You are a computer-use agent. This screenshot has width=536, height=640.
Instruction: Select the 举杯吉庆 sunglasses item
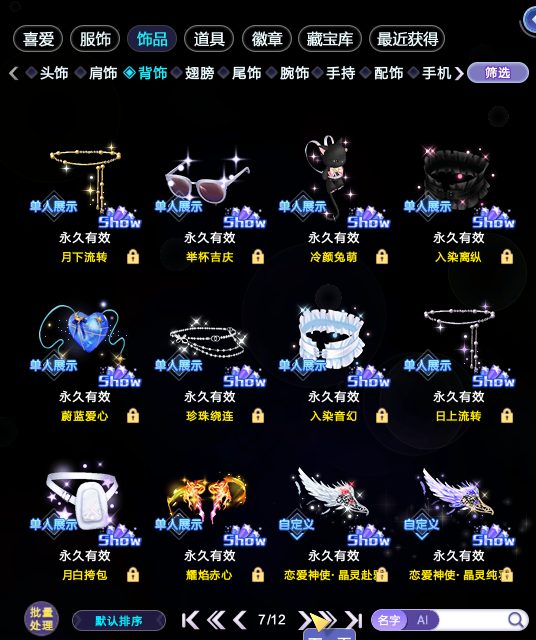209,202
